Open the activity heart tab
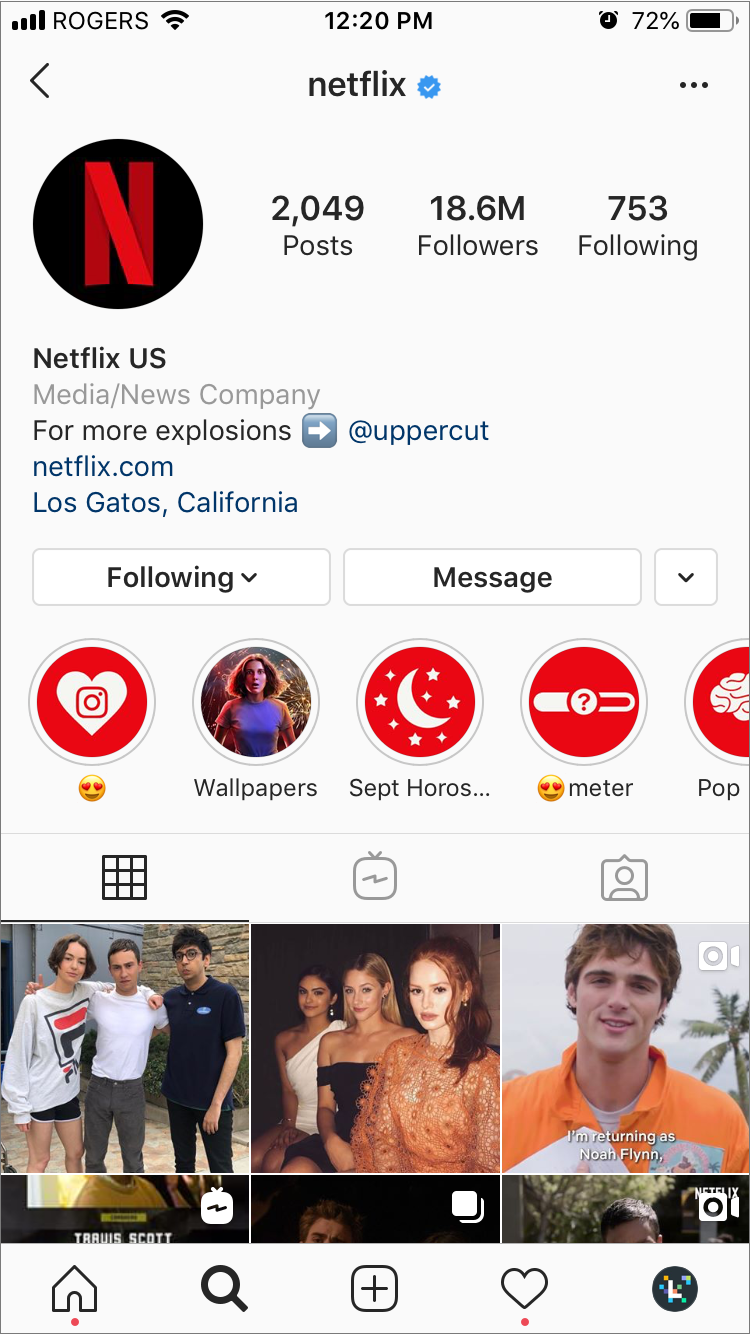This screenshot has height=1334, width=750. coord(525,1288)
